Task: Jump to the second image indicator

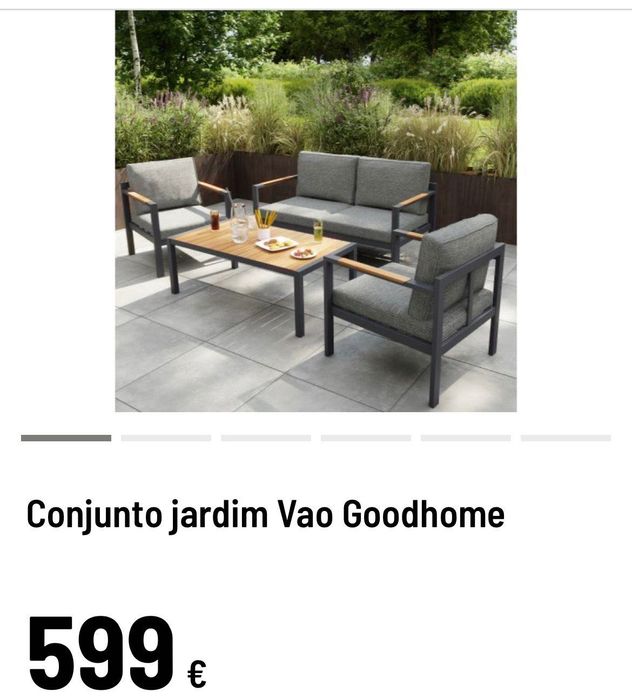Action: [x=166, y=438]
